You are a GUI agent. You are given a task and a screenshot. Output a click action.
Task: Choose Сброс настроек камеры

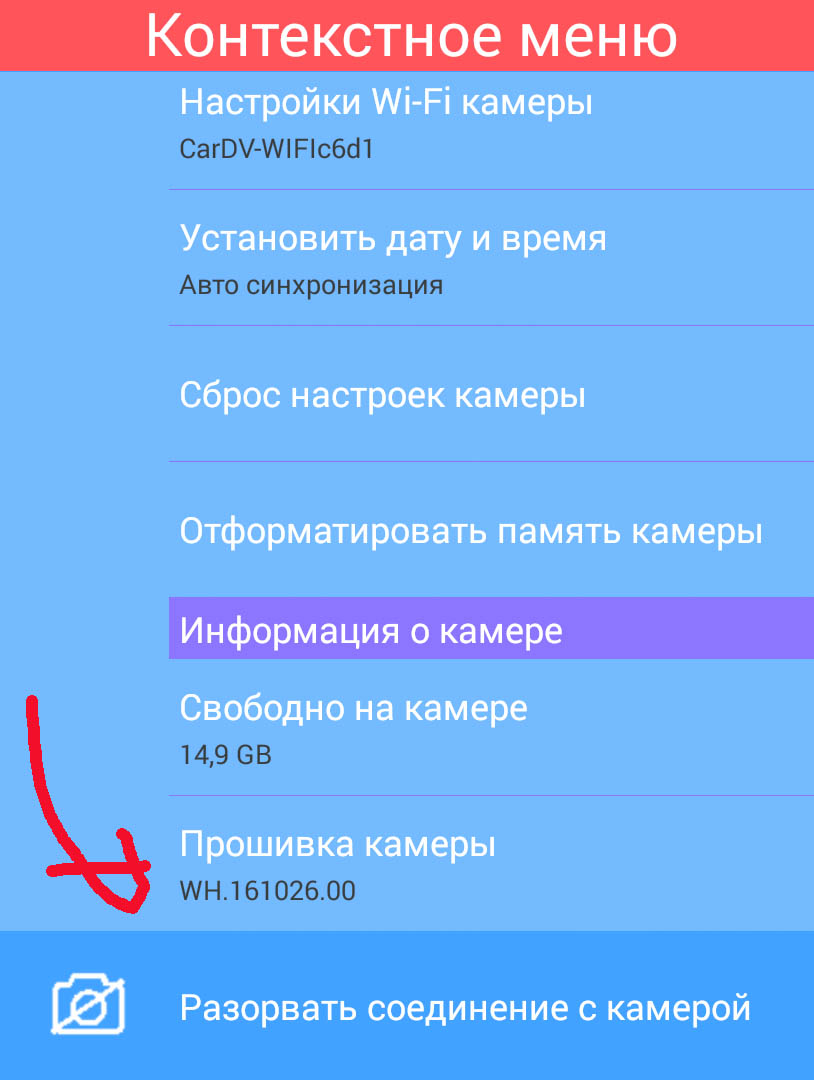[382, 395]
